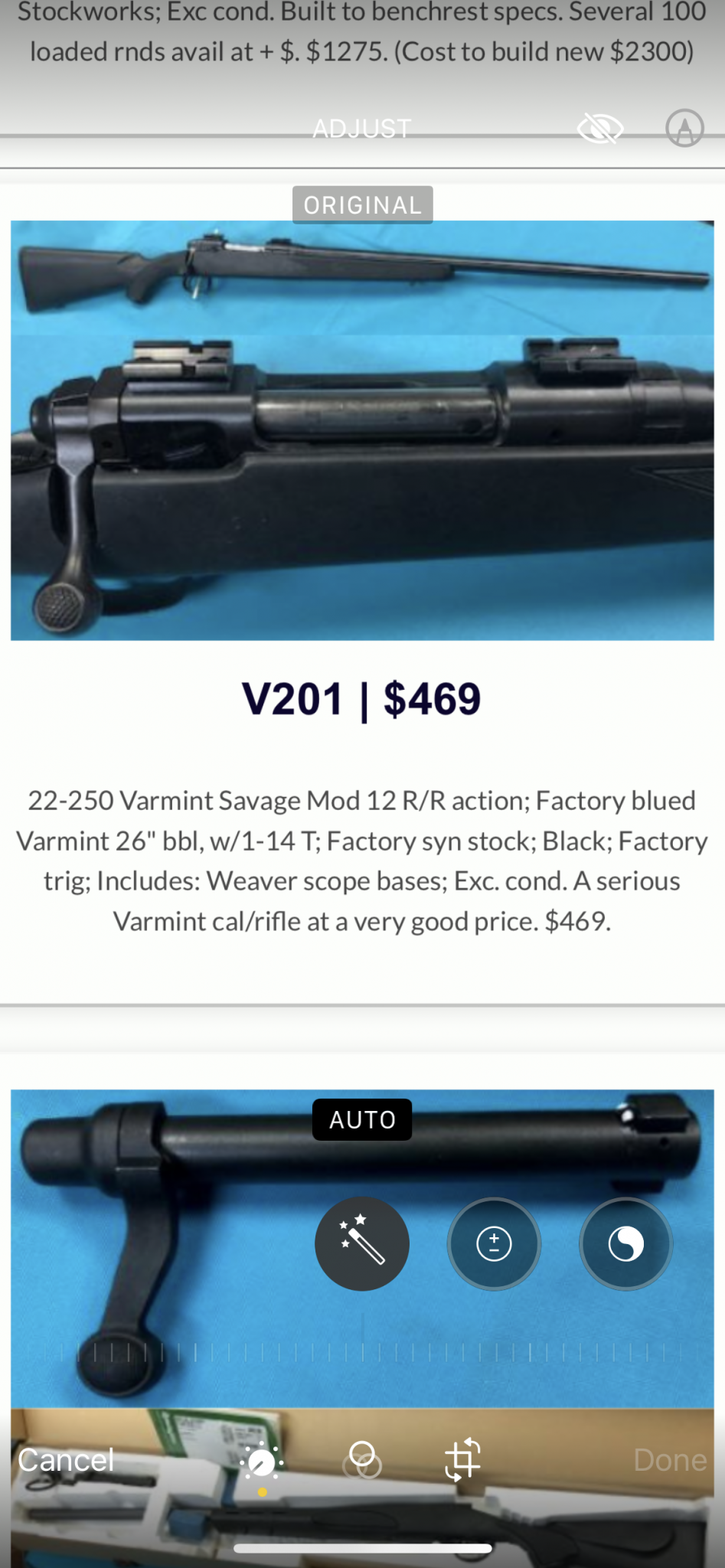The width and height of the screenshot is (725, 1568).
Task: Select the exposure adjustment dial
Action: pos(494,1243)
